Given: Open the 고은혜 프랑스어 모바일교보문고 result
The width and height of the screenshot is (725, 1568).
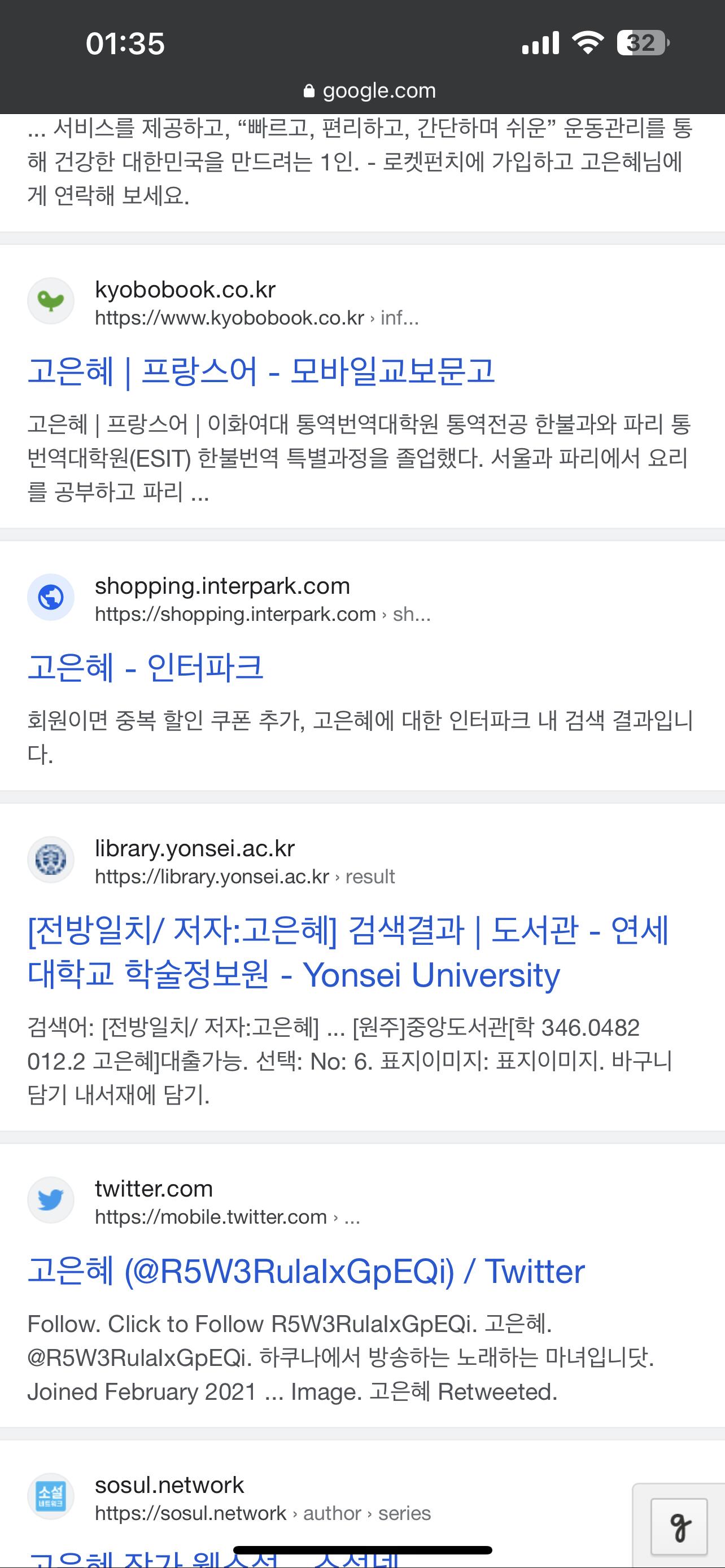Looking at the screenshot, I should pos(261,371).
